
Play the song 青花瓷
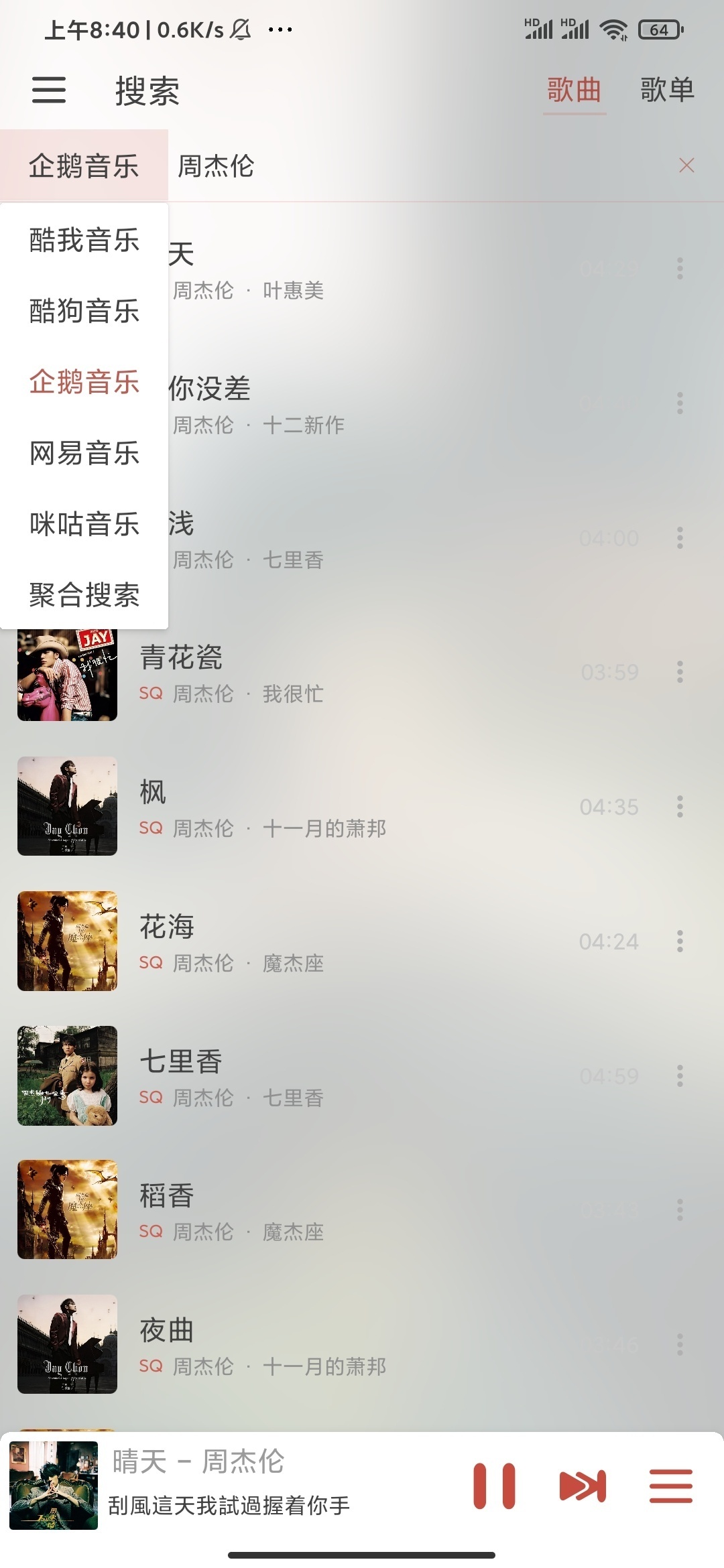point(335,672)
